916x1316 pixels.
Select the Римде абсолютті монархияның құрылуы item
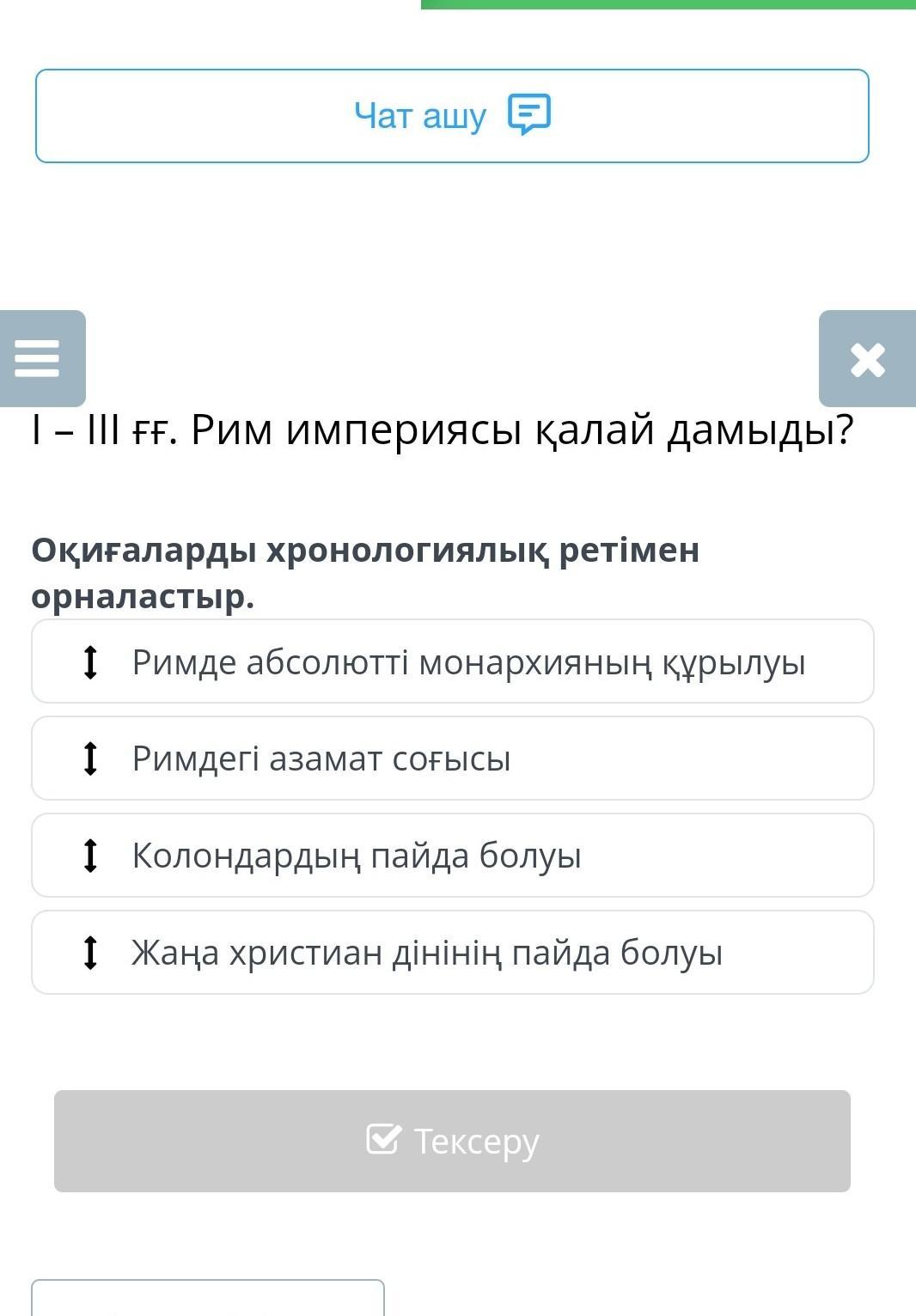pos(453,661)
